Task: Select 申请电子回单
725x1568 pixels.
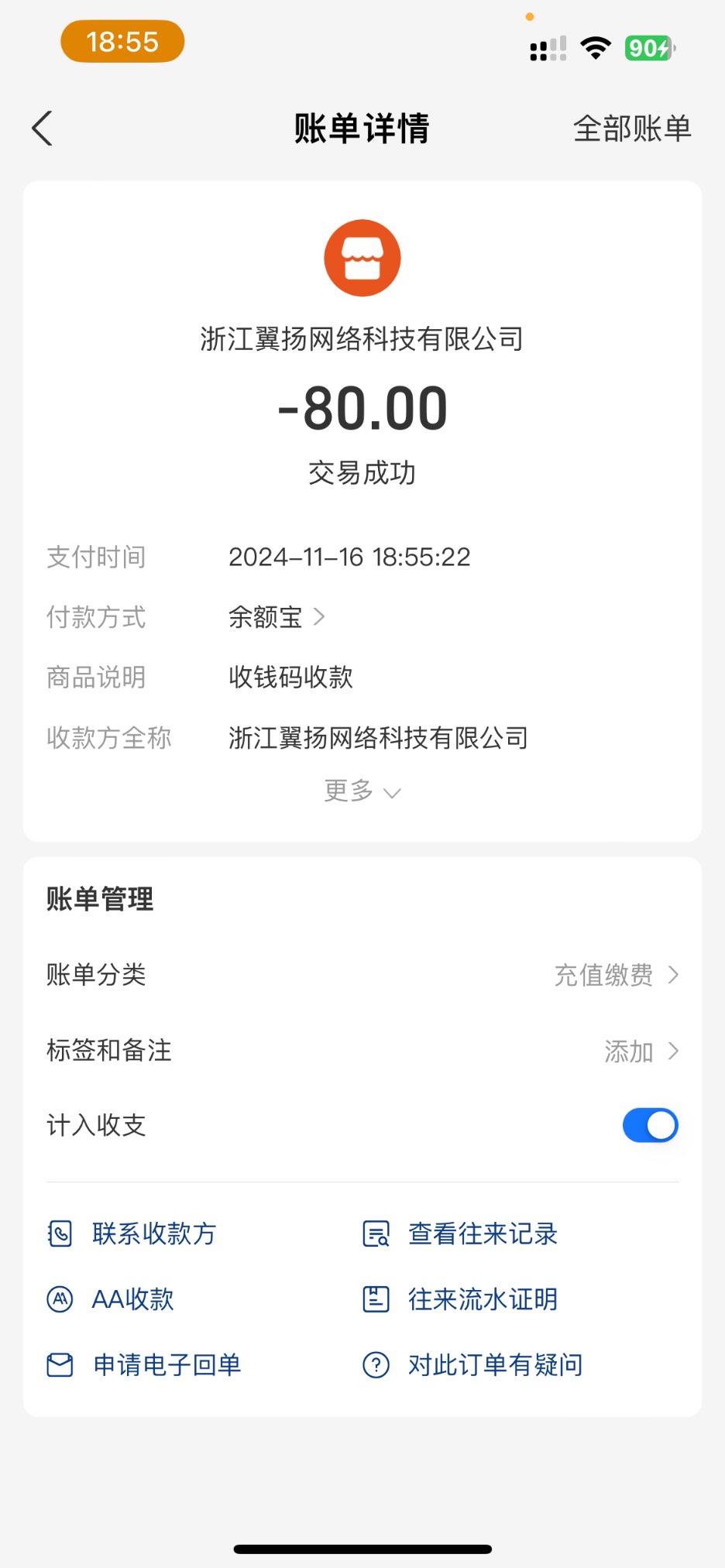Action: point(166,1364)
